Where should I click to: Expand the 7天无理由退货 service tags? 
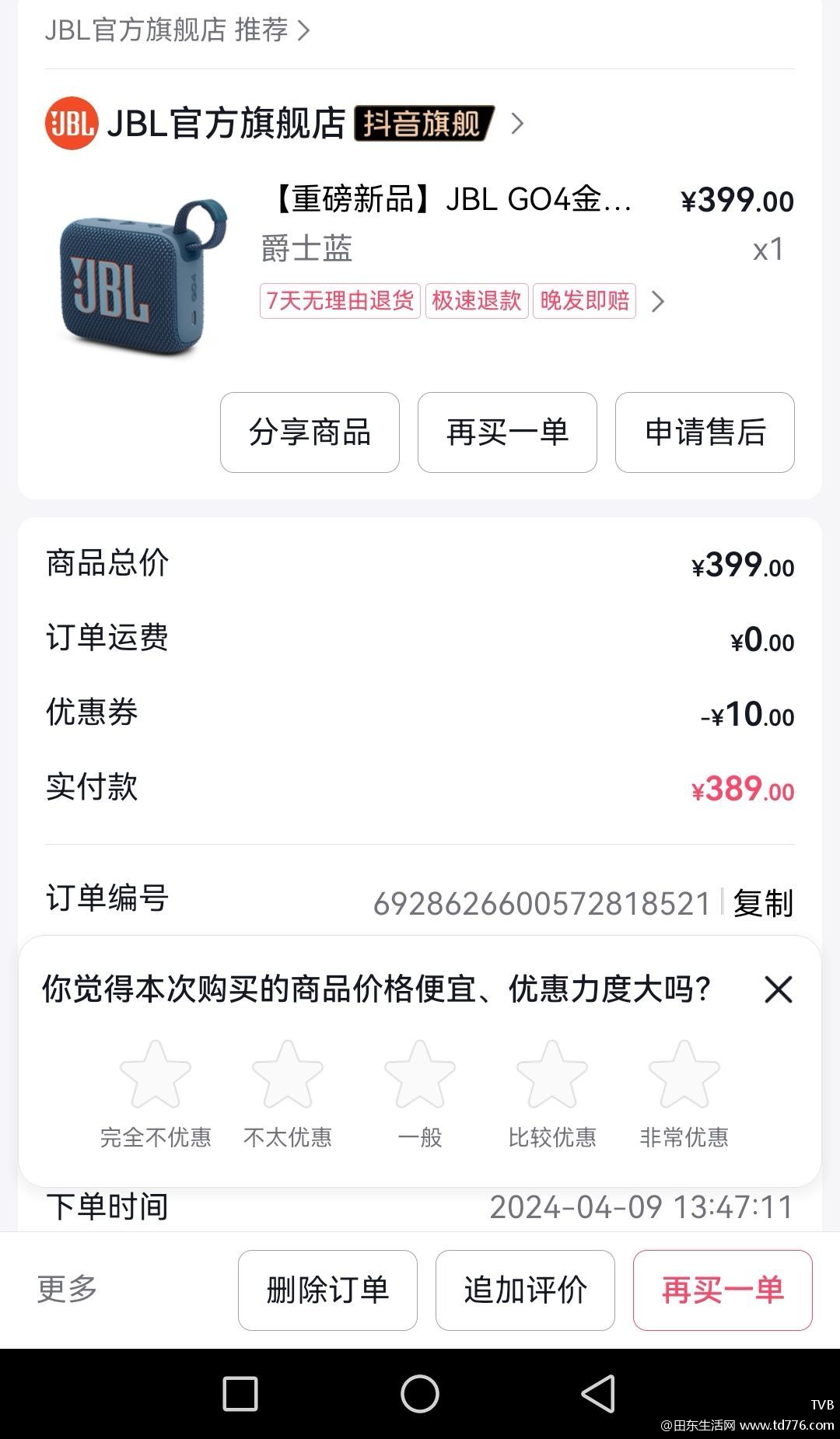(657, 302)
